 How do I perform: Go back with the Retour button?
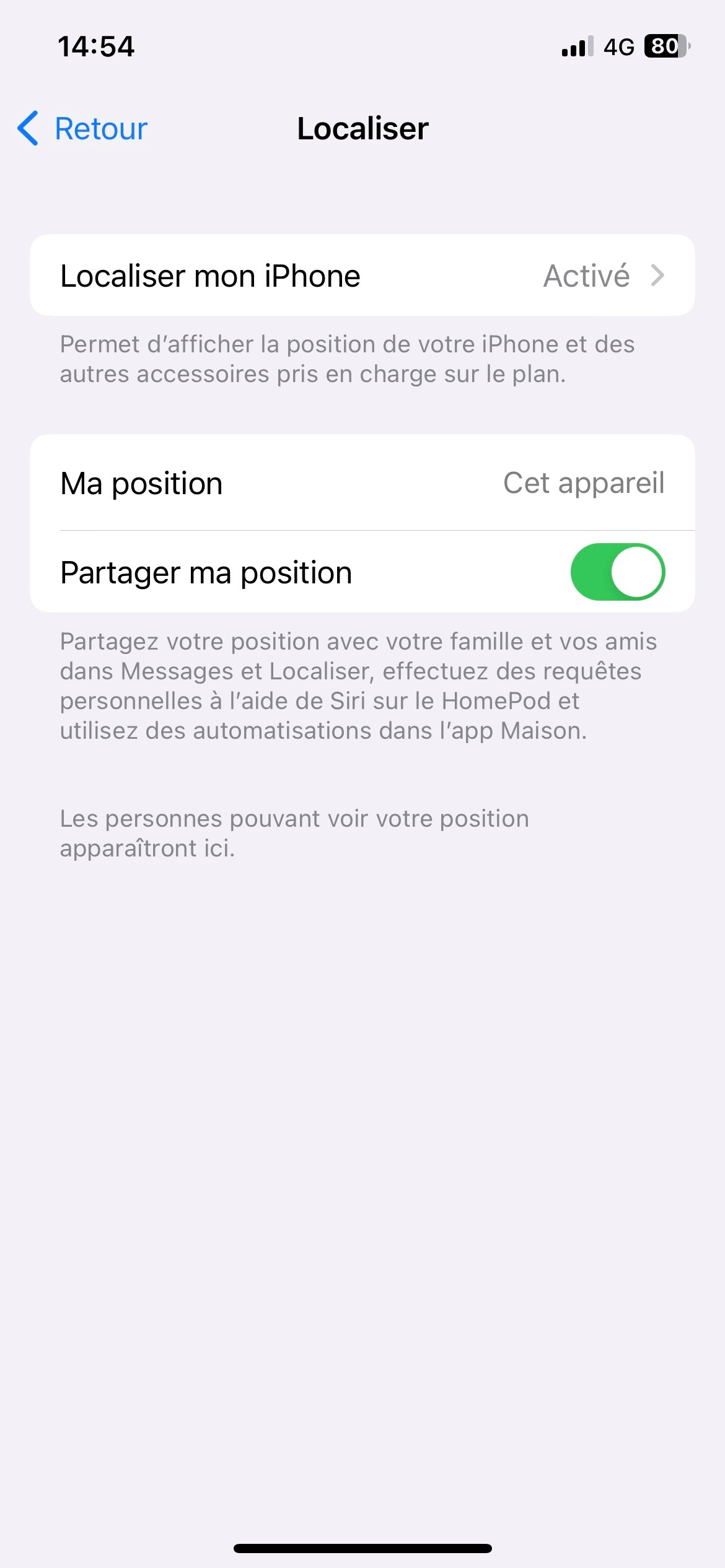pos(83,129)
